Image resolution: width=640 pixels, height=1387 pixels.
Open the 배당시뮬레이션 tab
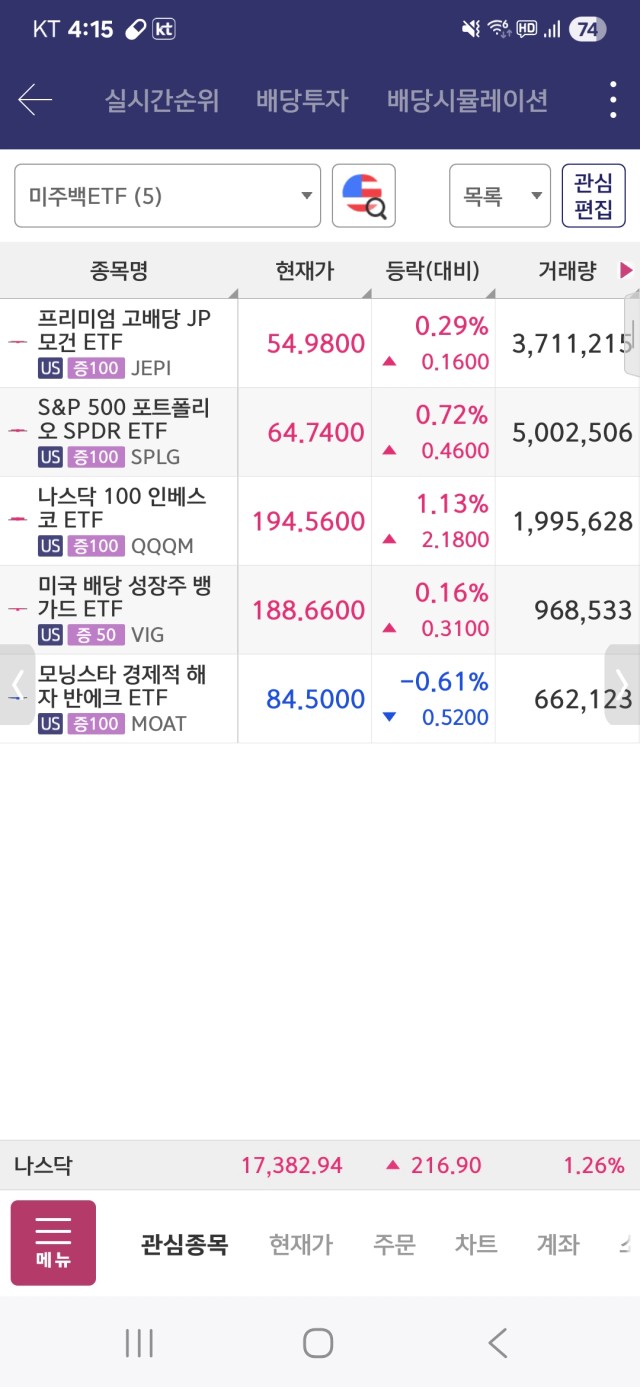[467, 101]
